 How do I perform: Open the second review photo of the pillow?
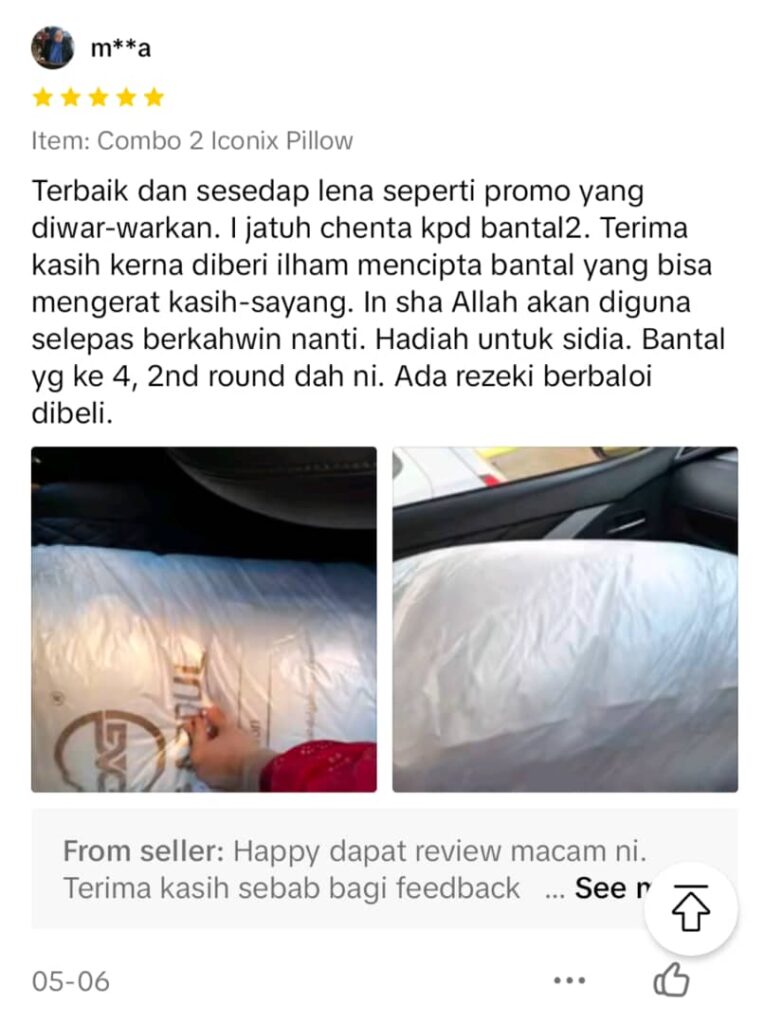click(x=564, y=619)
